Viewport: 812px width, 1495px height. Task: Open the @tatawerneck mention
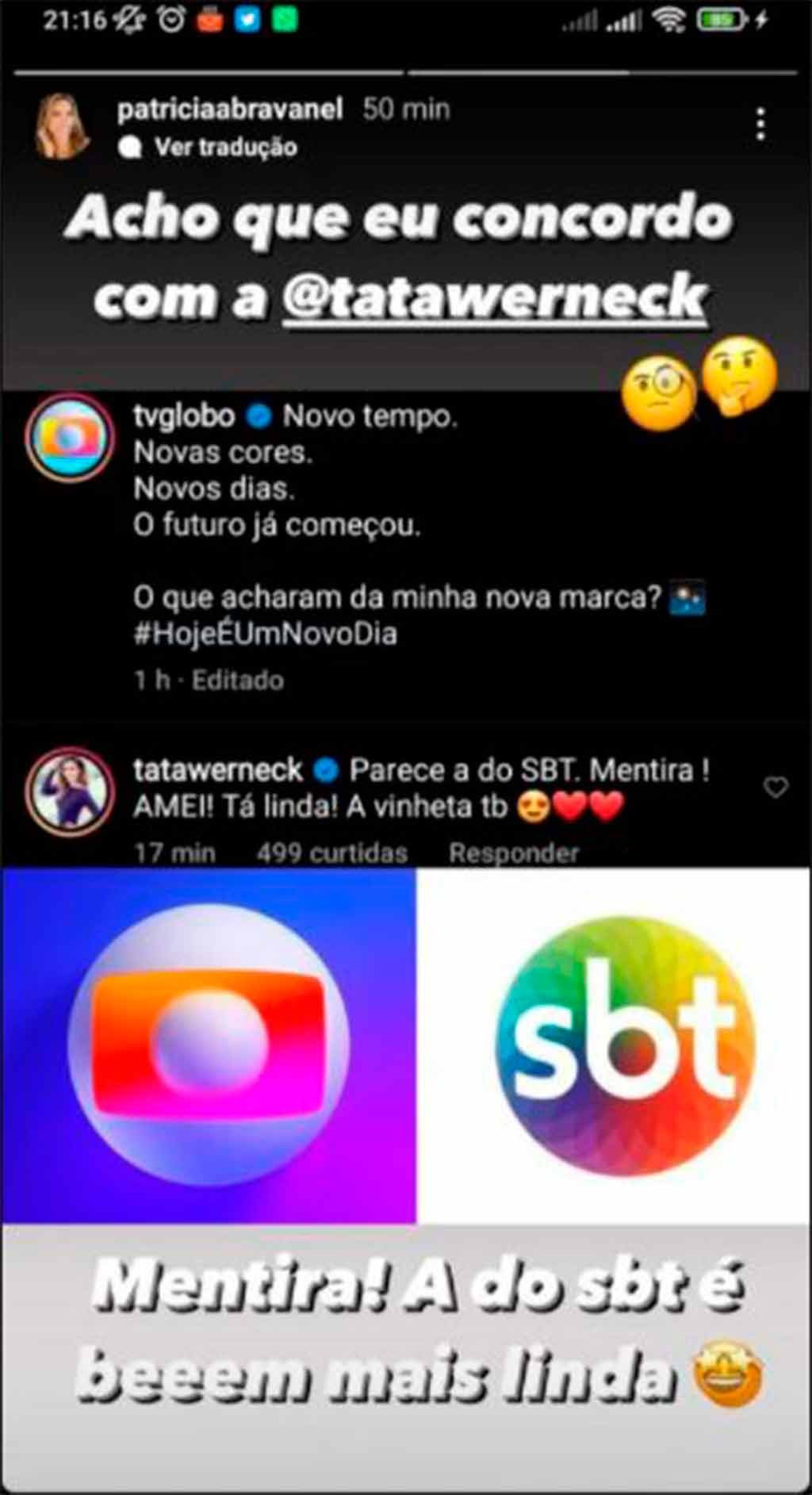(495, 297)
